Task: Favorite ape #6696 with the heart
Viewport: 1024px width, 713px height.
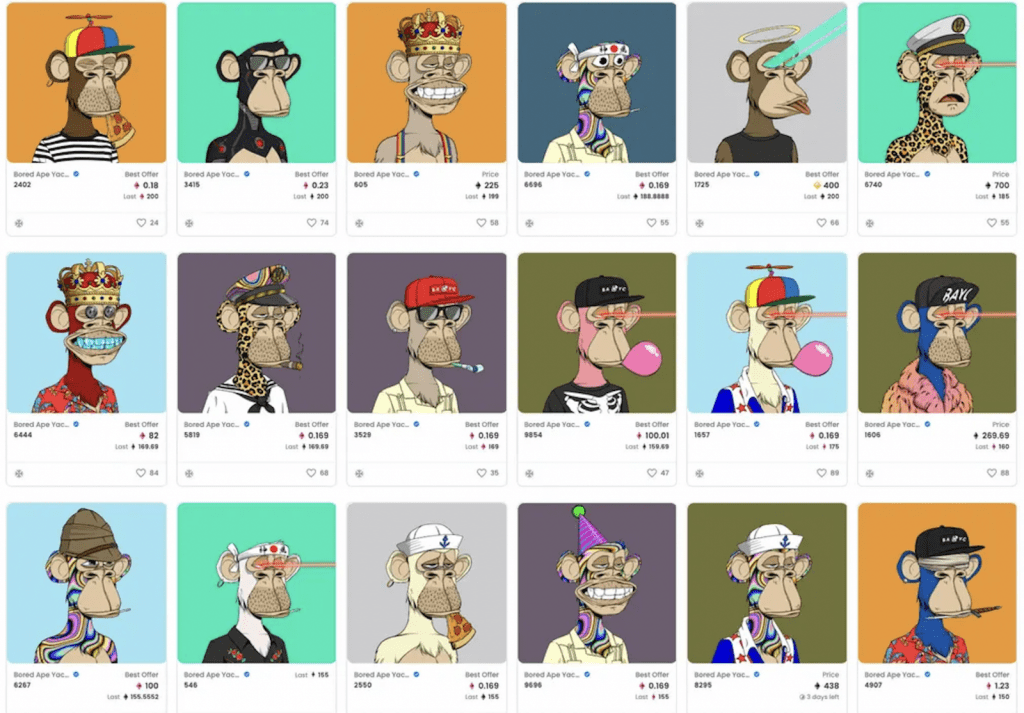Action: (x=651, y=223)
